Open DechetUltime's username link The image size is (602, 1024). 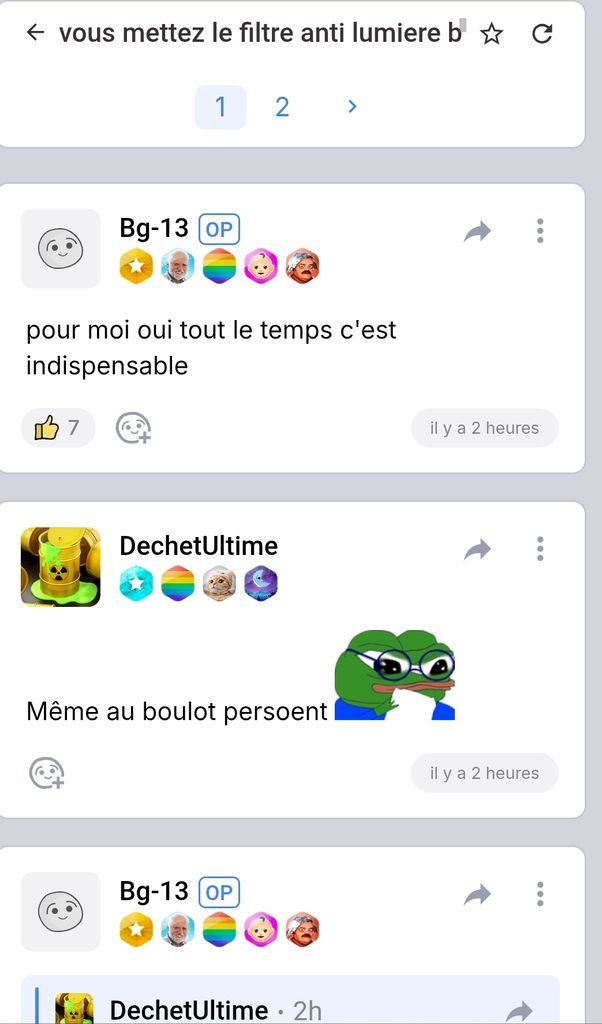pos(198,546)
